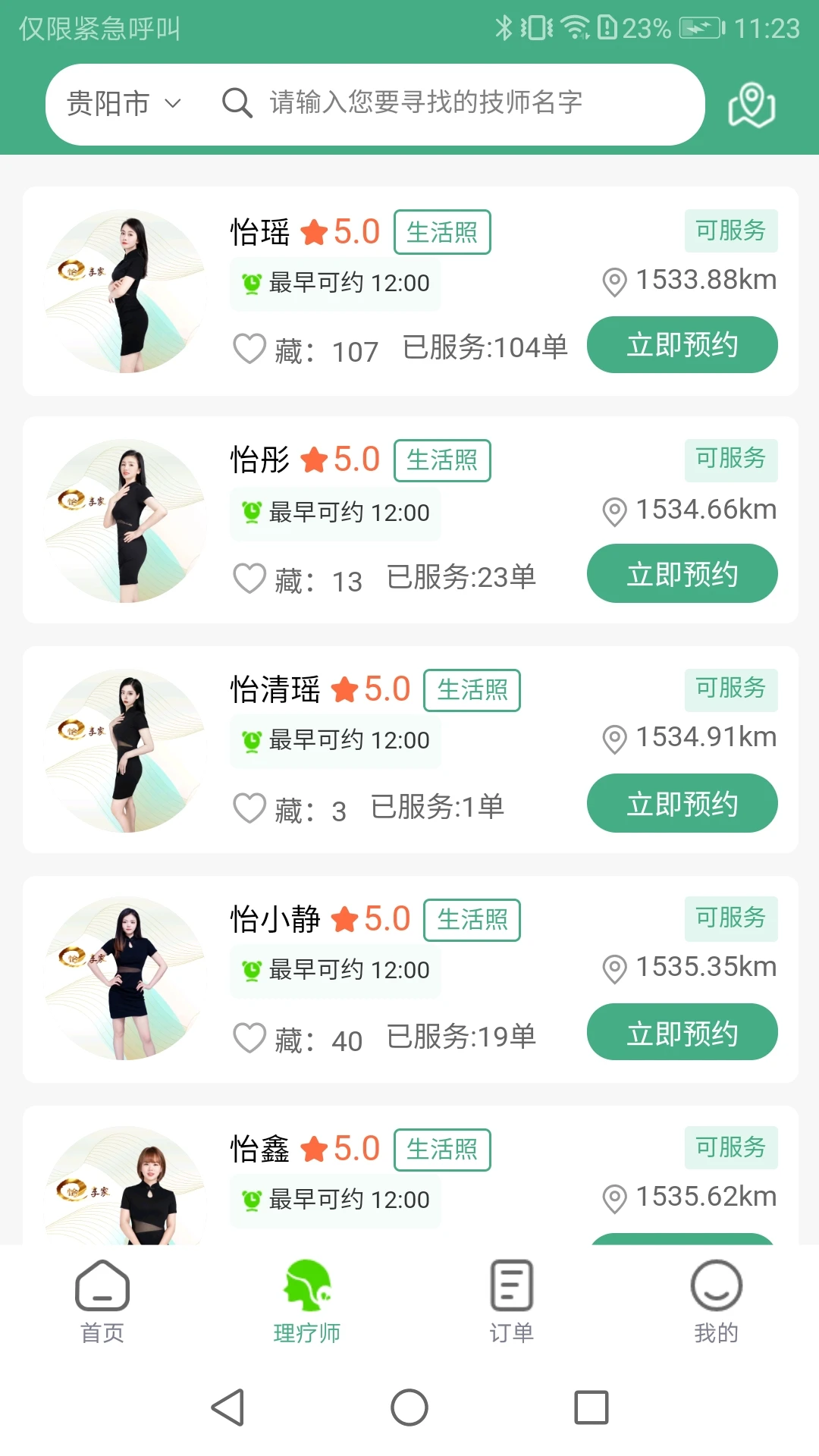Click the alarm clock icon next to 怡瑶's 最早可约
The height and width of the screenshot is (1456, 819).
coord(253,281)
